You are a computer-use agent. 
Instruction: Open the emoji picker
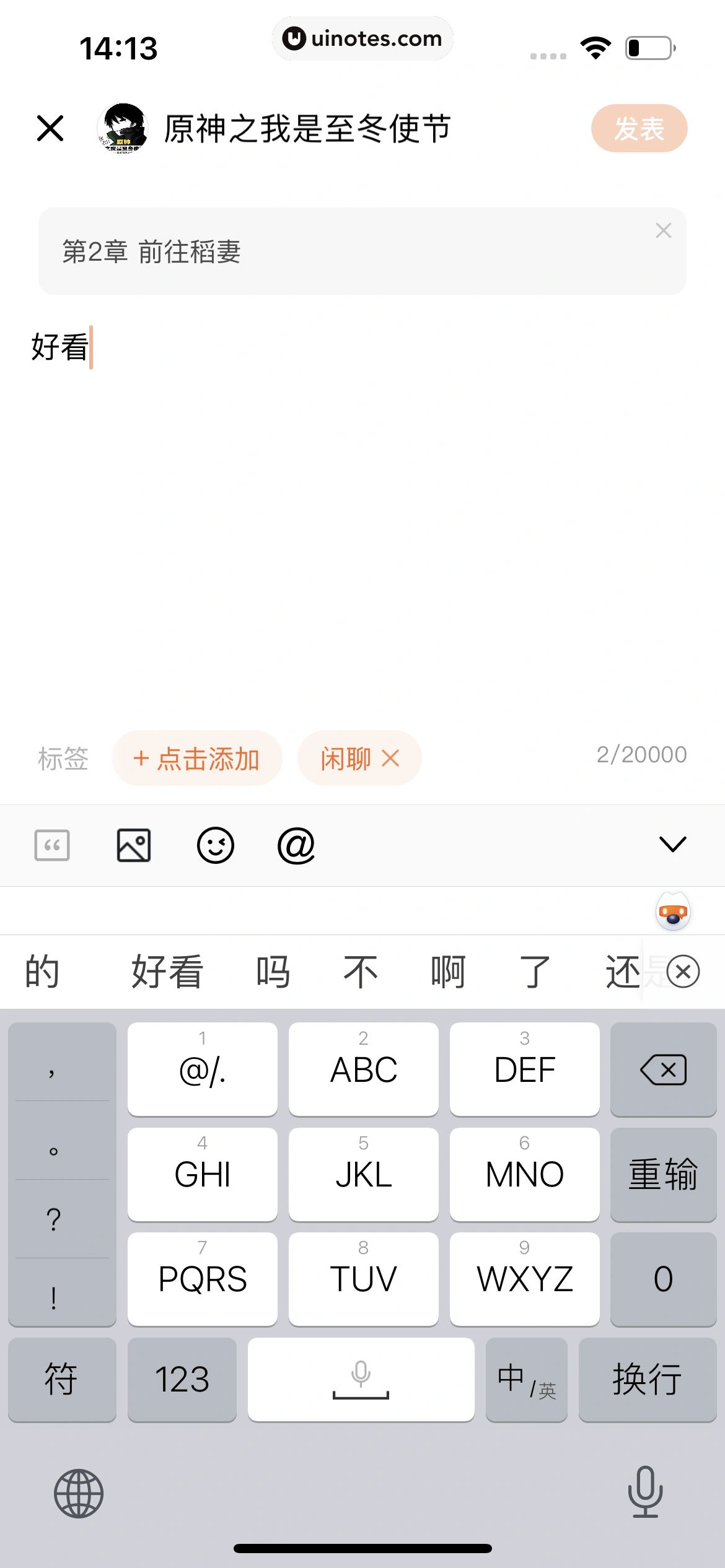215,845
